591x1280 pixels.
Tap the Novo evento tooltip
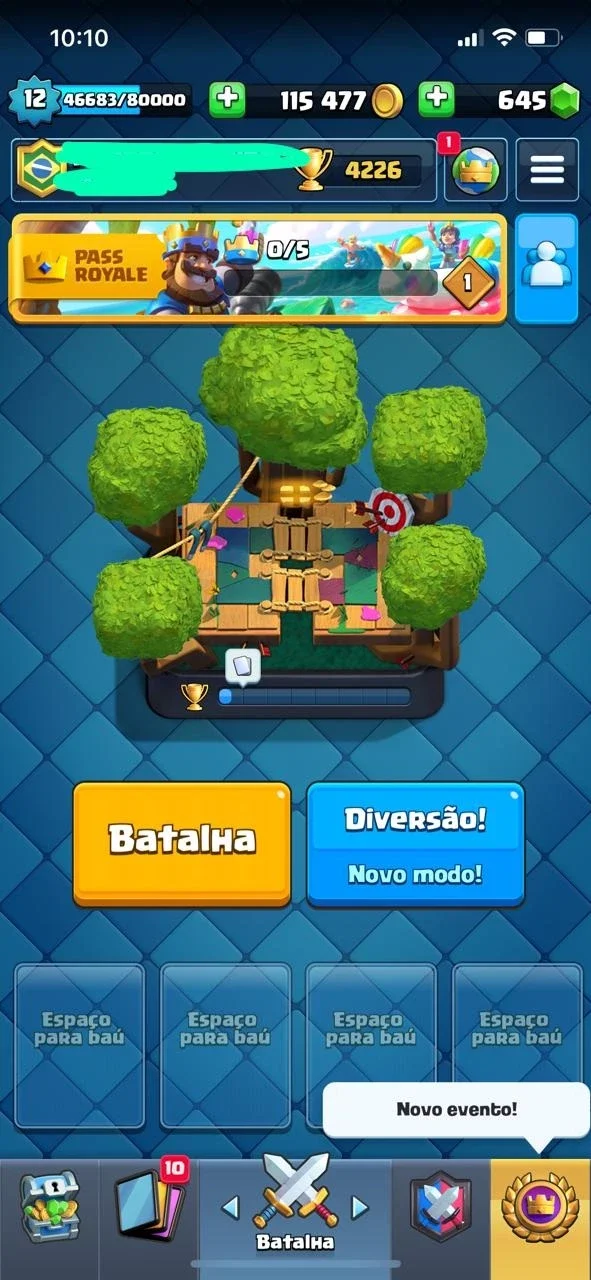click(x=456, y=1109)
